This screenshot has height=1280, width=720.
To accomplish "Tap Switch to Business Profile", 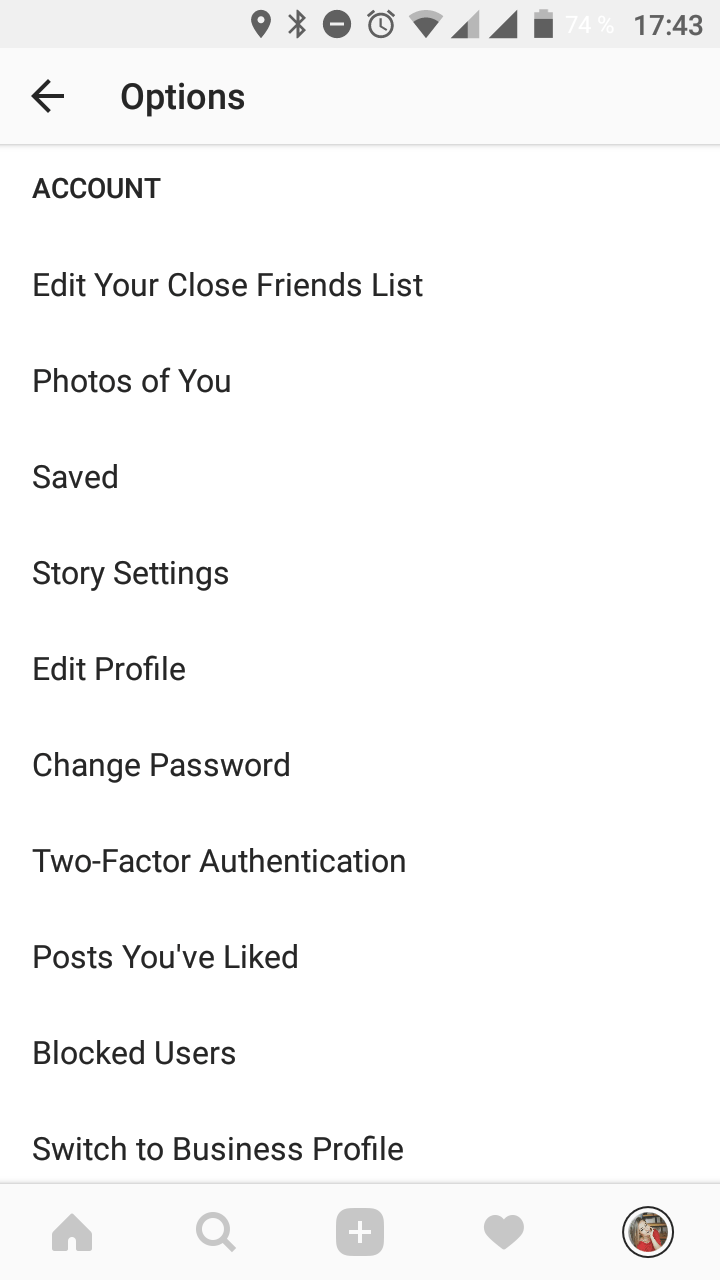I will click(x=218, y=1149).
